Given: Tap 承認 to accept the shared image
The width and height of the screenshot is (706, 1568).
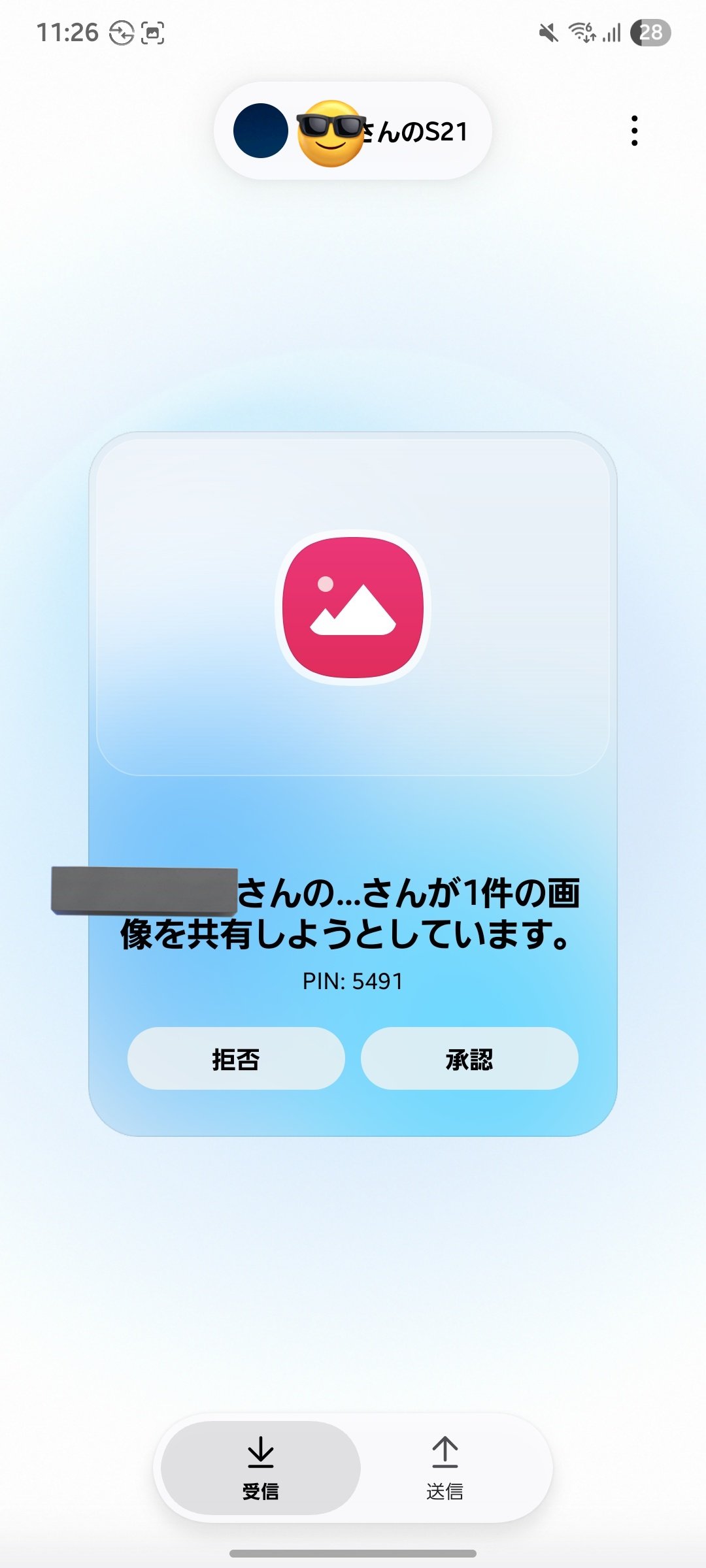Looking at the screenshot, I should point(469,1058).
